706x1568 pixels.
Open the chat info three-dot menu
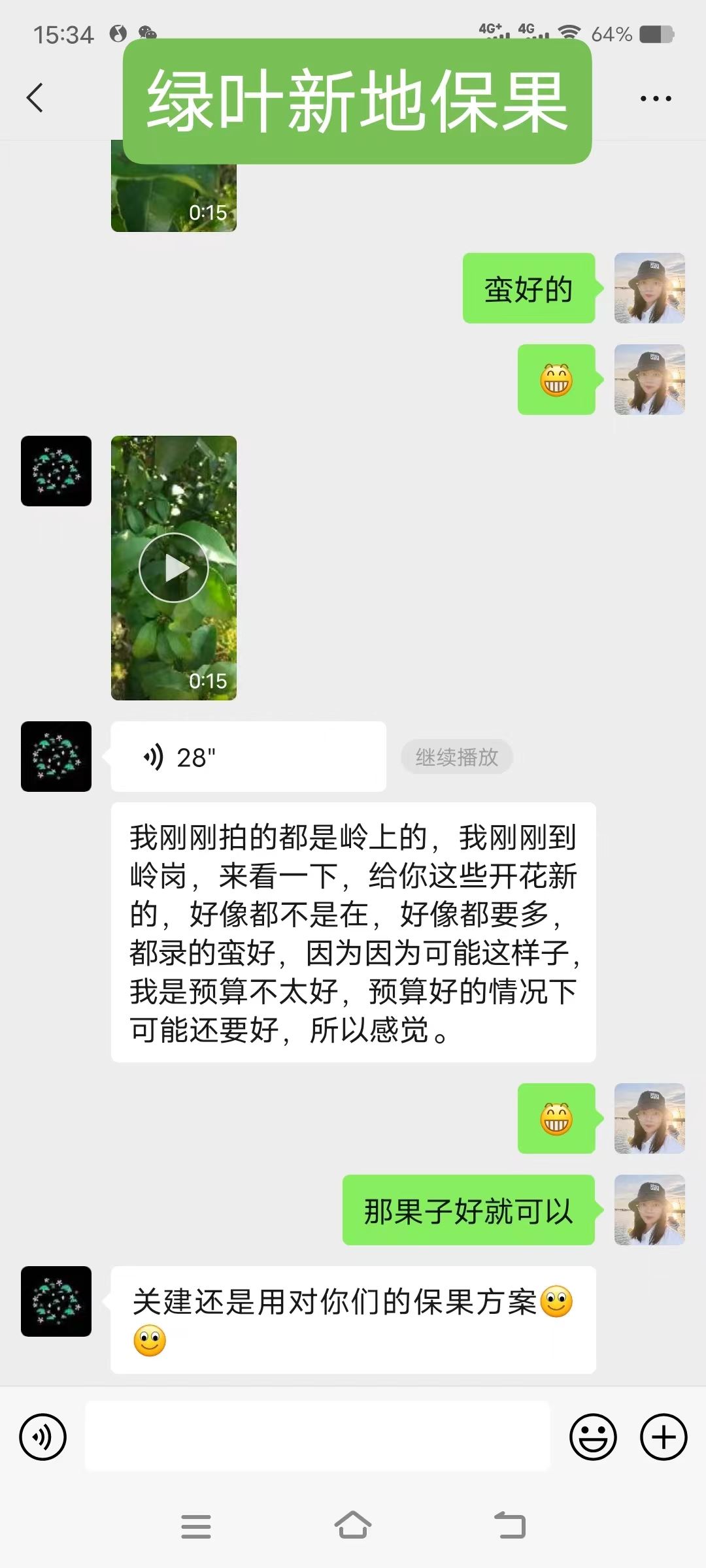tap(655, 99)
